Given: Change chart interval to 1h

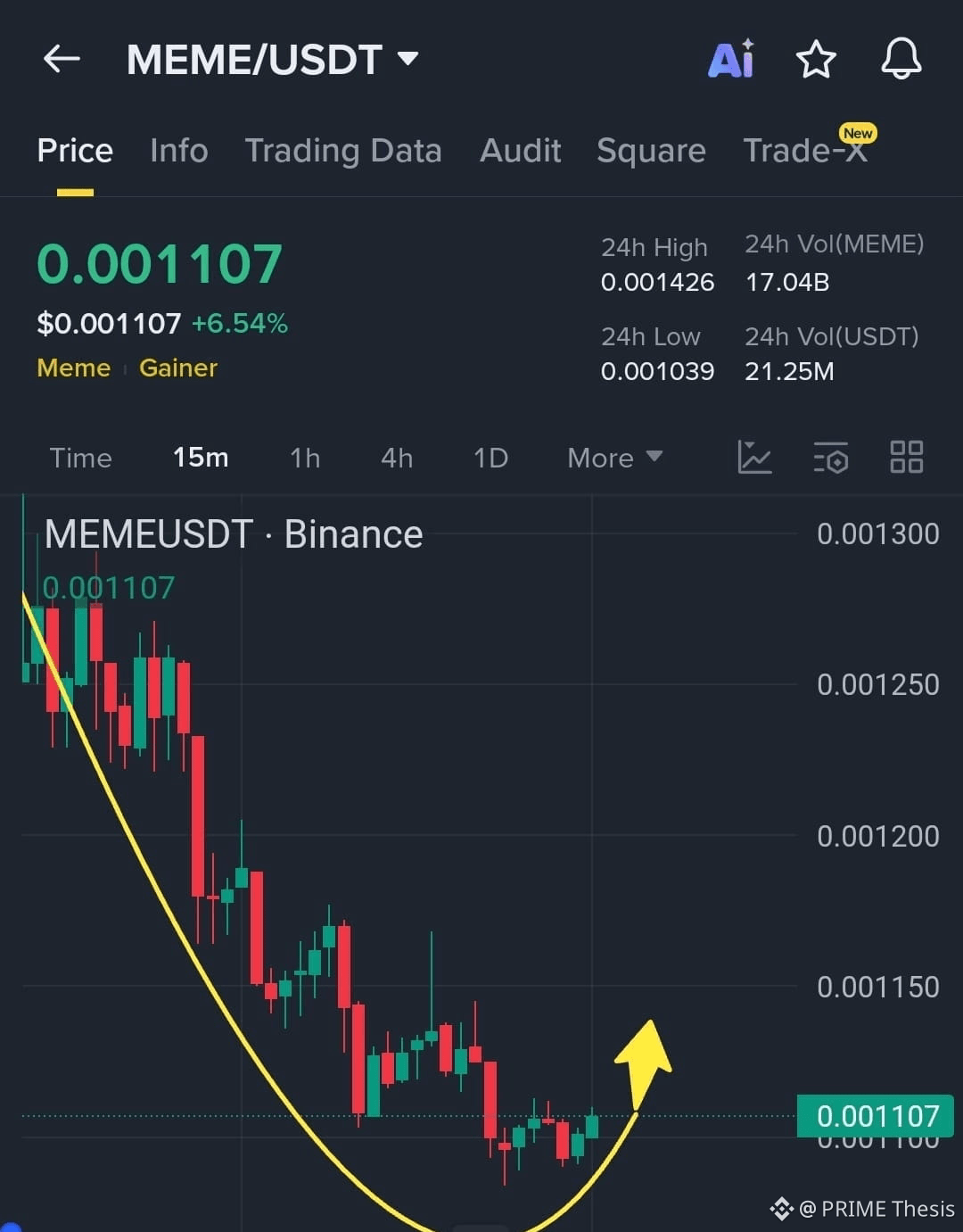Looking at the screenshot, I should (x=305, y=458).
